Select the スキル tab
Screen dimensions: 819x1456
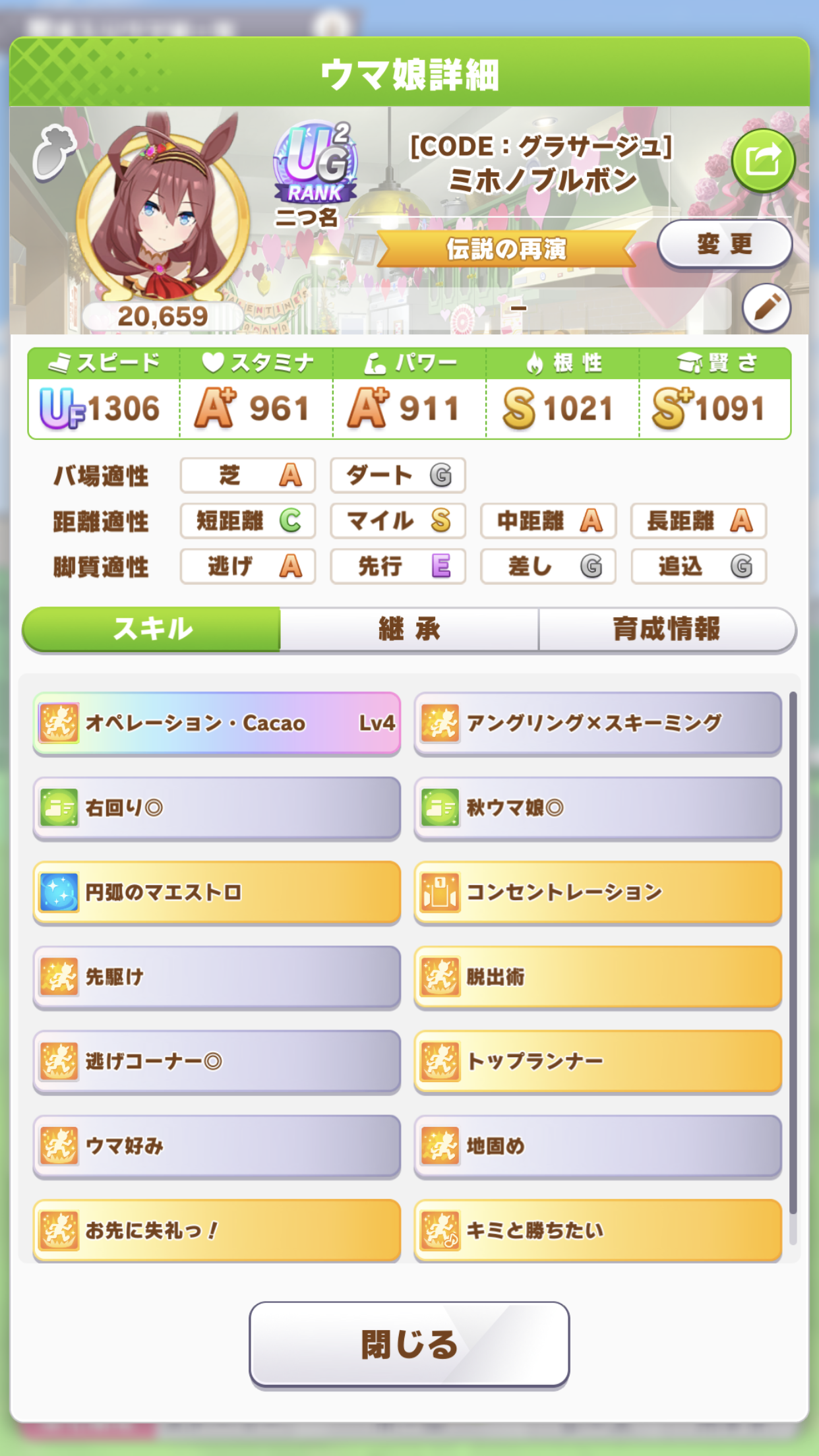152,629
